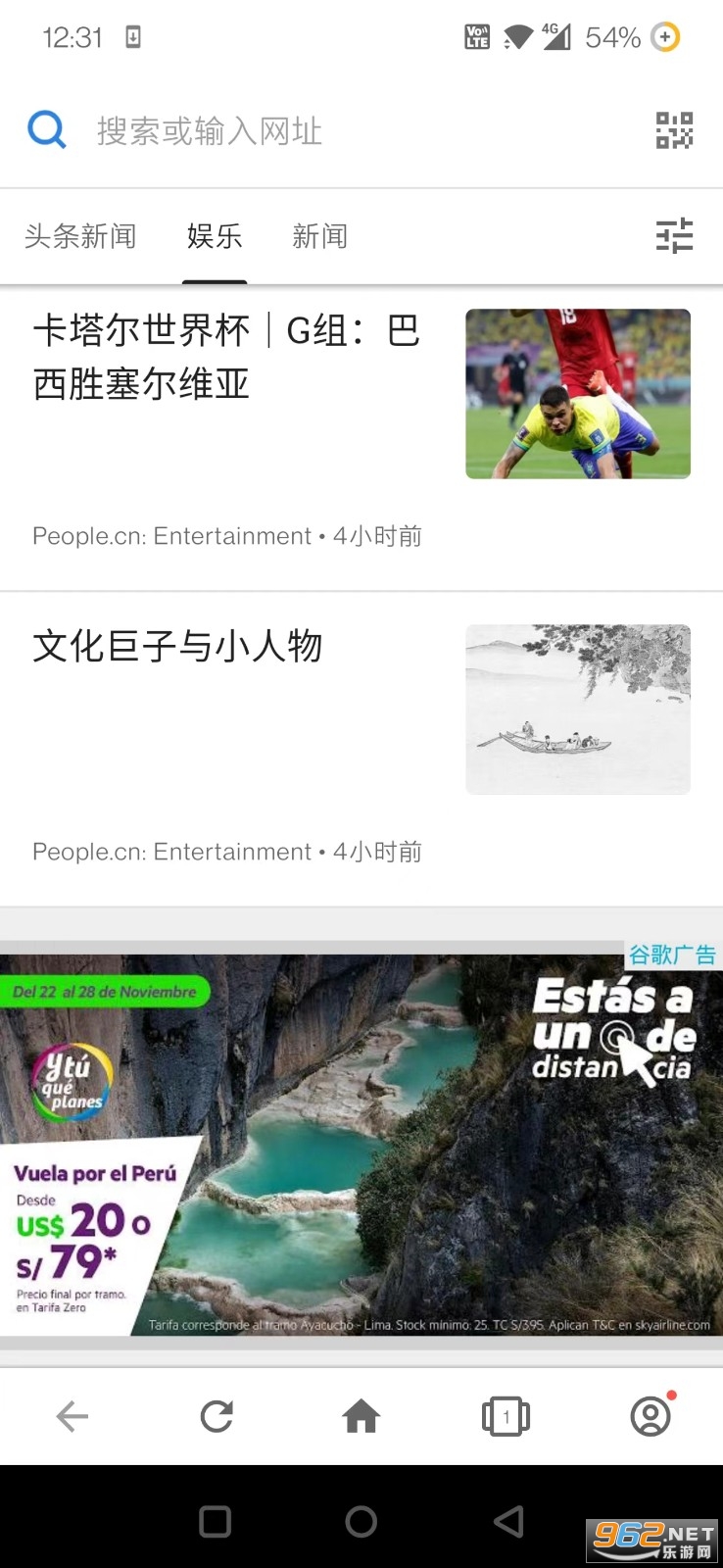Reload the current page
This screenshot has height=1568, width=723.
pyautogui.click(x=217, y=1416)
